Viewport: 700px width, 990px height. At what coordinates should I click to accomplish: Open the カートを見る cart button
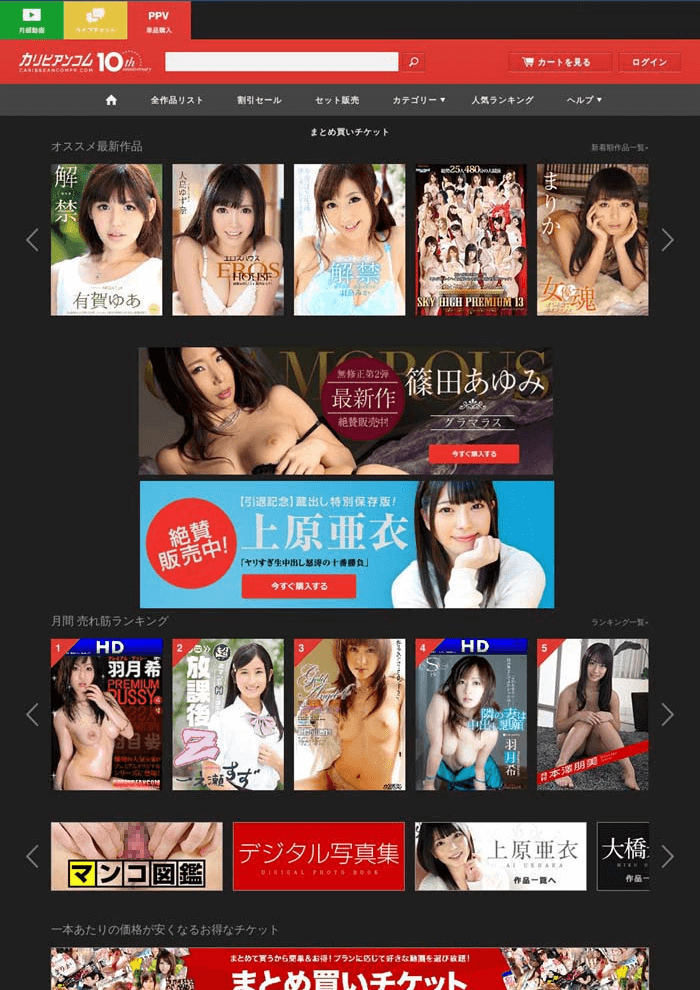[556, 62]
